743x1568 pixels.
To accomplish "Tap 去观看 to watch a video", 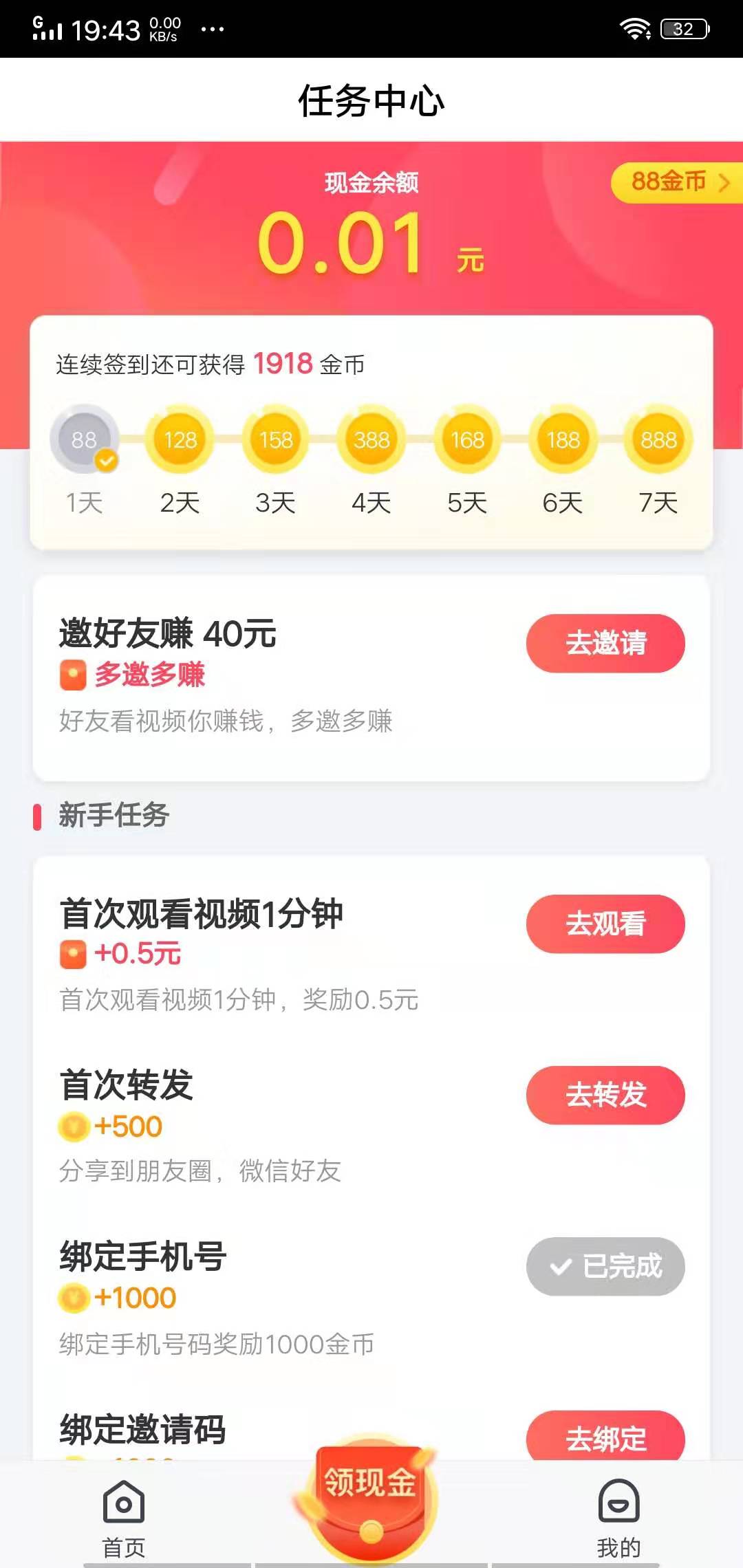I will point(605,924).
